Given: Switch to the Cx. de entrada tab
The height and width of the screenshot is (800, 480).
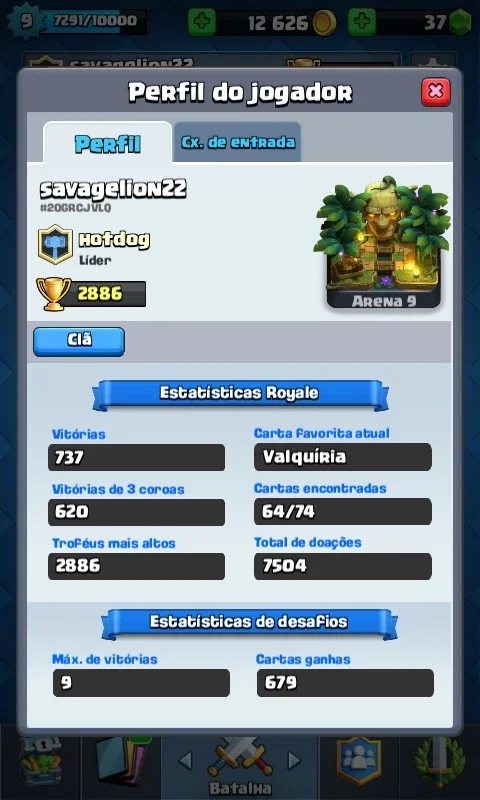Looking at the screenshot, I should pos(237,141).
